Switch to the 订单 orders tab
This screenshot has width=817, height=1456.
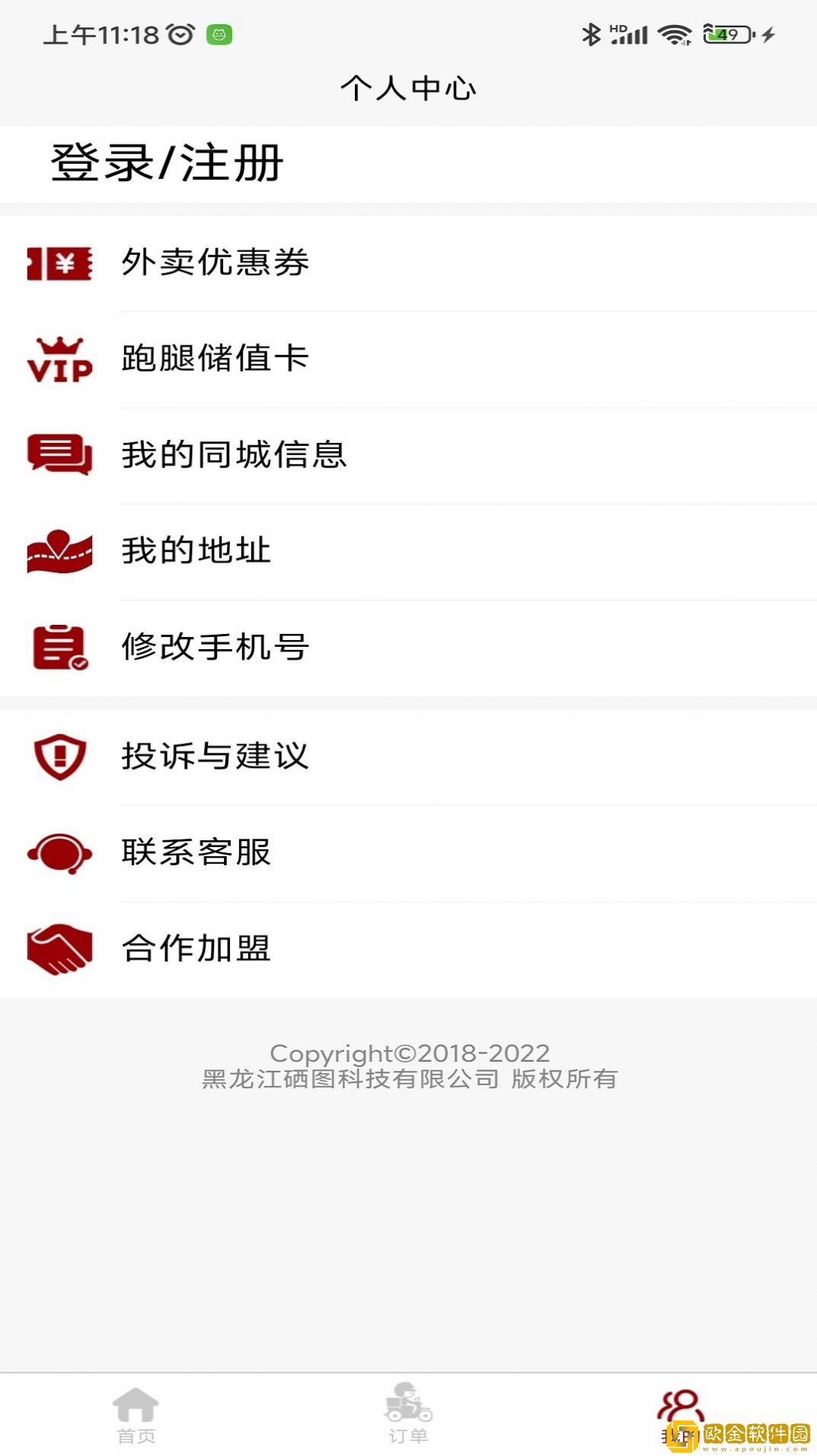coord(408,1414)
